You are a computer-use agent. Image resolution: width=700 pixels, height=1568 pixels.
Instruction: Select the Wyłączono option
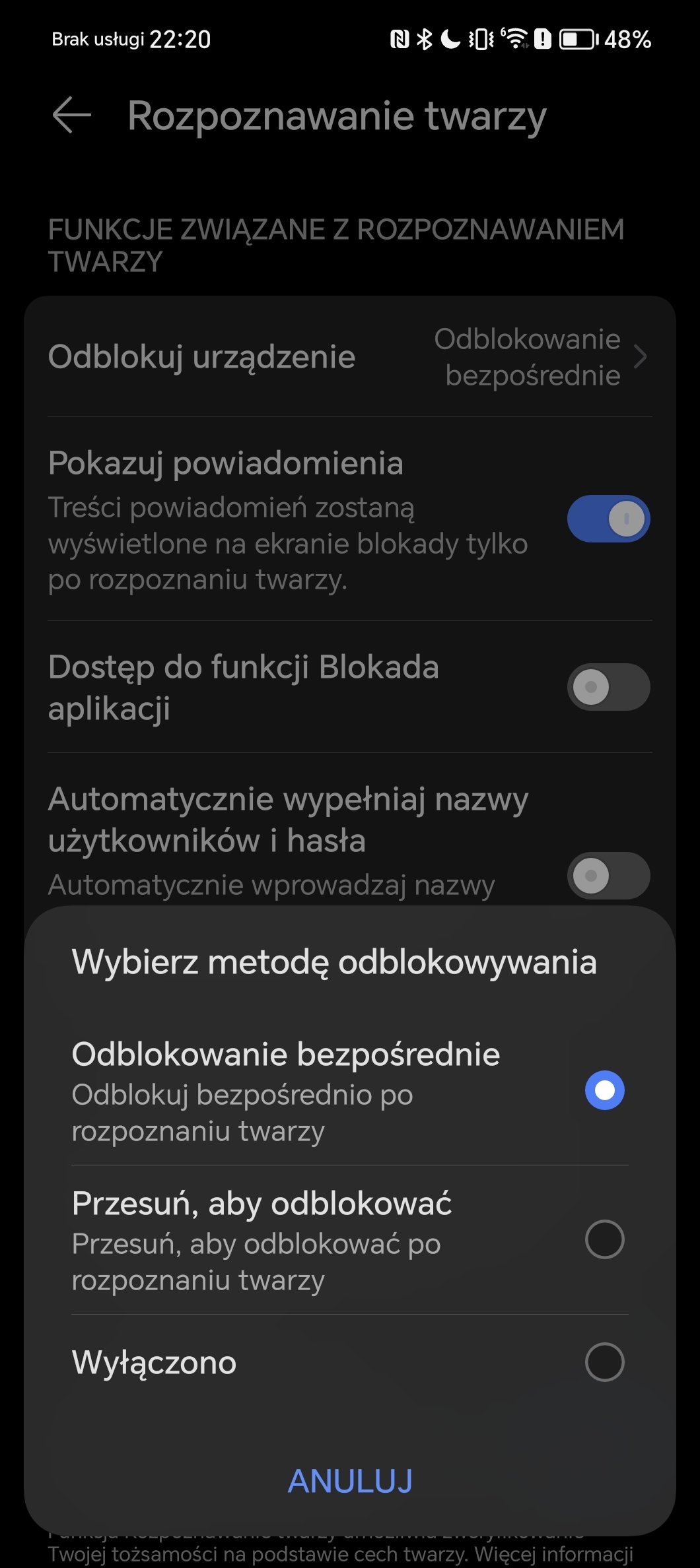coord(349,1362)
